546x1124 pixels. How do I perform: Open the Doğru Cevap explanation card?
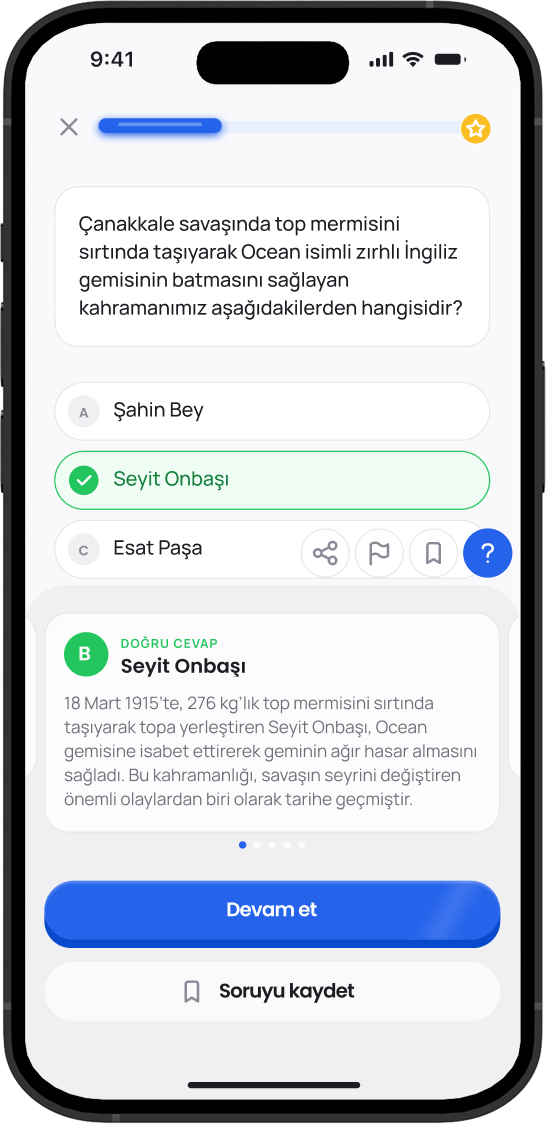tap(272, 723)
